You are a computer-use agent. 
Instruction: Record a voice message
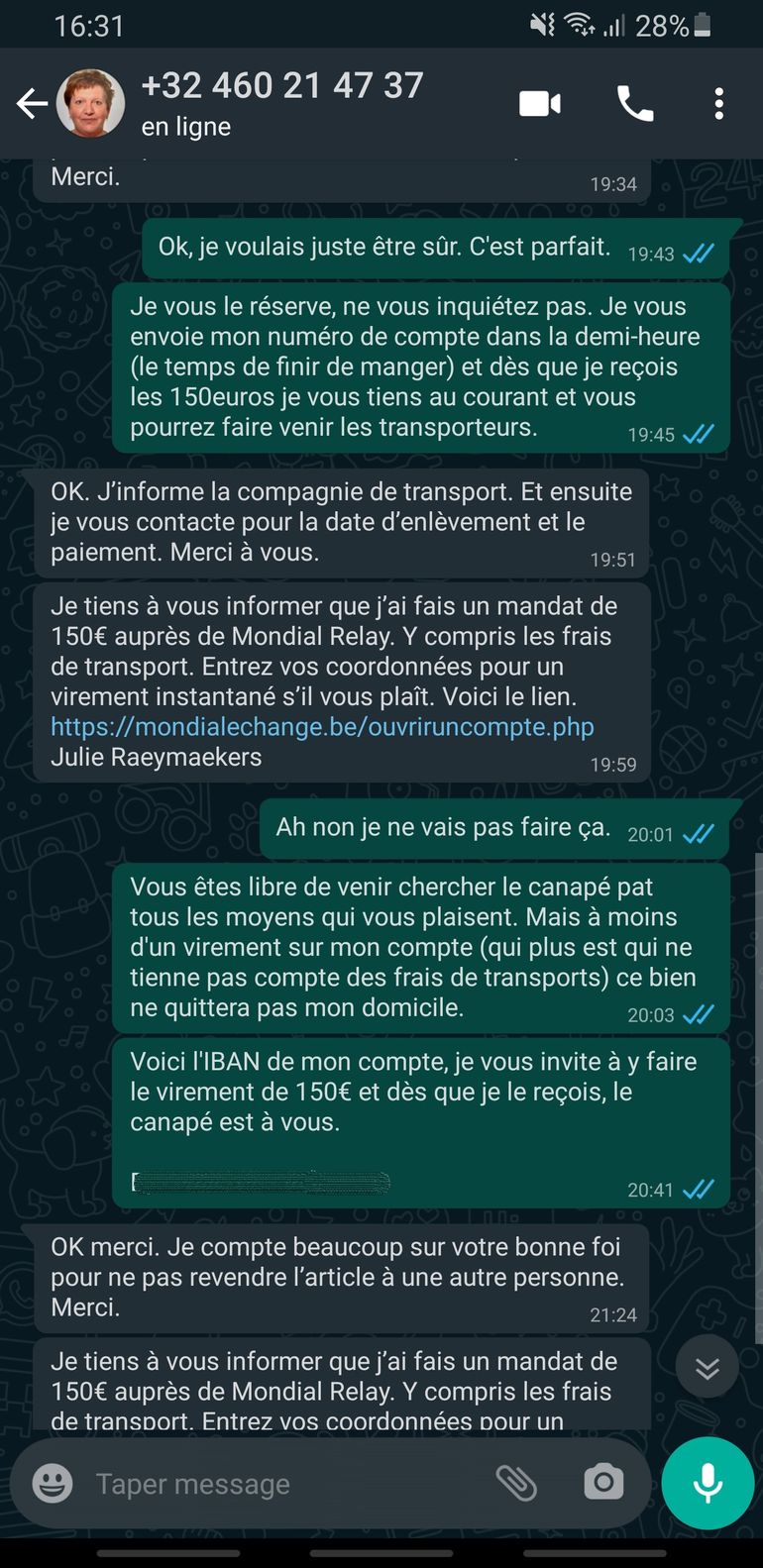pos(708,1483)
